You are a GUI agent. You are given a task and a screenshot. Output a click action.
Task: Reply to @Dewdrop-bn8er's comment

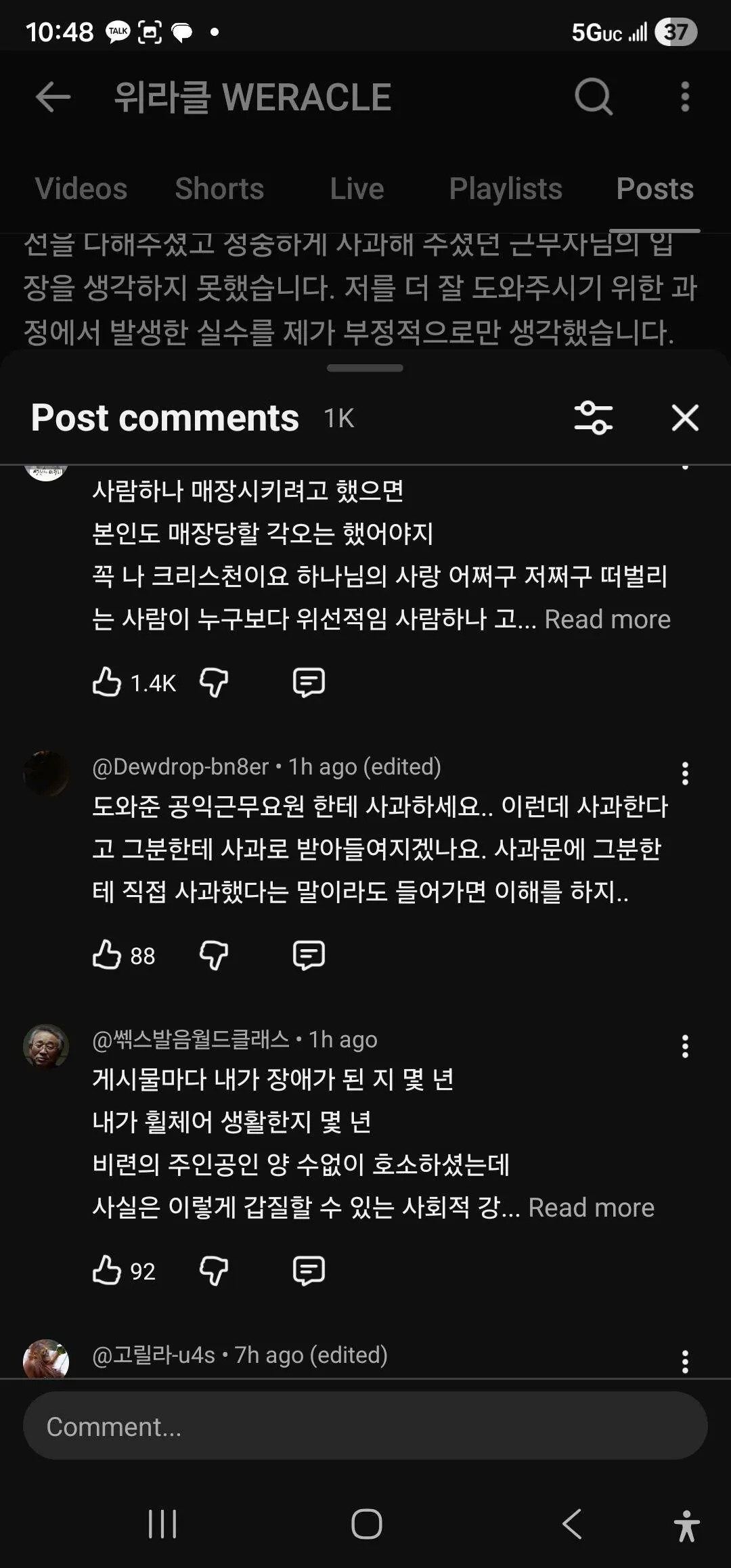tap(309, 955)
